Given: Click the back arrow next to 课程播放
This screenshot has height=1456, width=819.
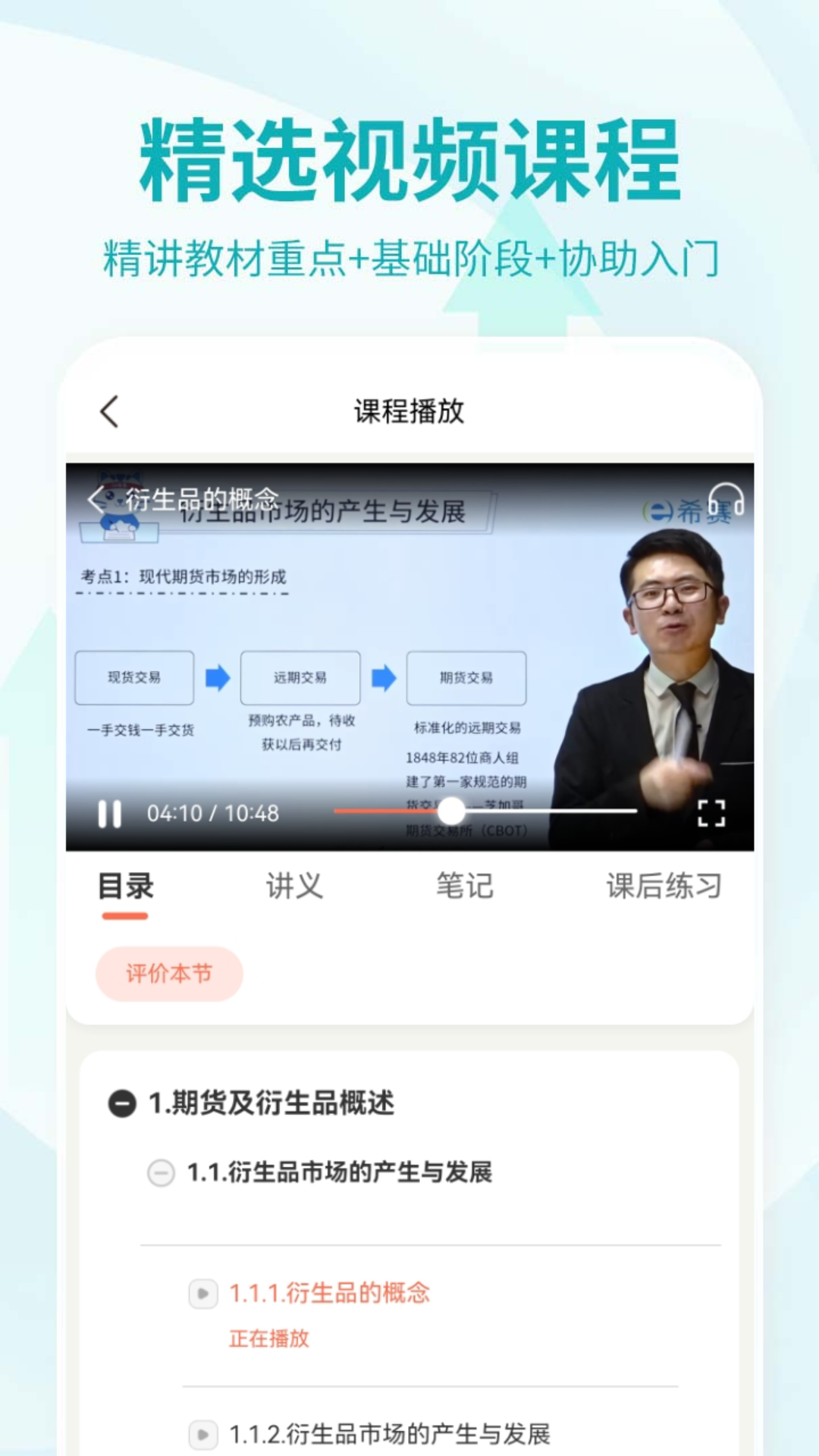Looking at the screenshot, I should [108, 412].
